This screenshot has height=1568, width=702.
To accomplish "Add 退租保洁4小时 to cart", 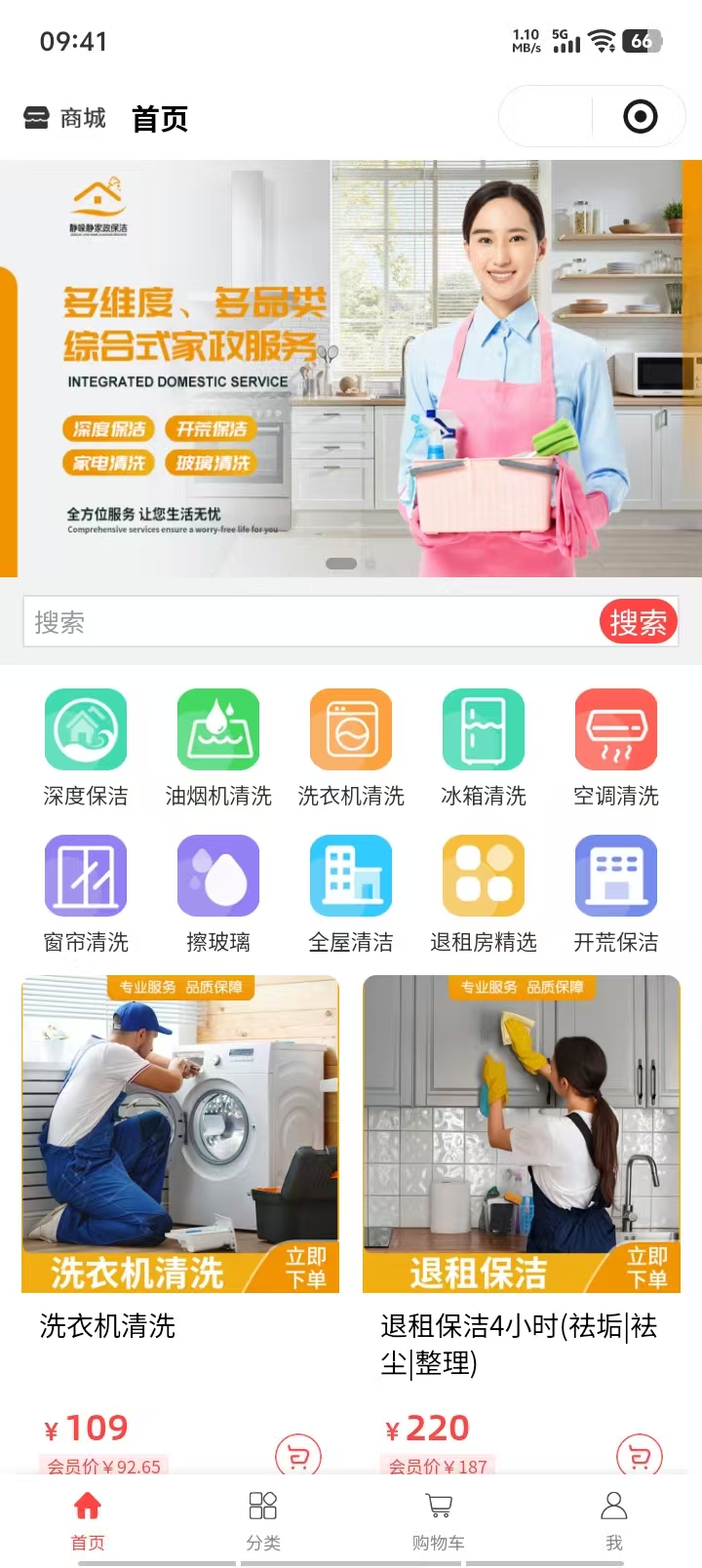I will pos(639,1457).
